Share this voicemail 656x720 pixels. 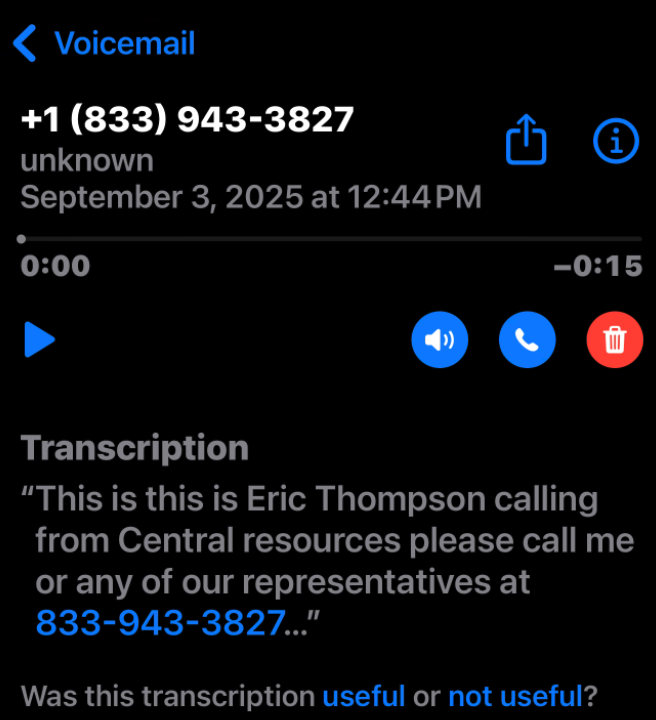click(x=526, y=142)
